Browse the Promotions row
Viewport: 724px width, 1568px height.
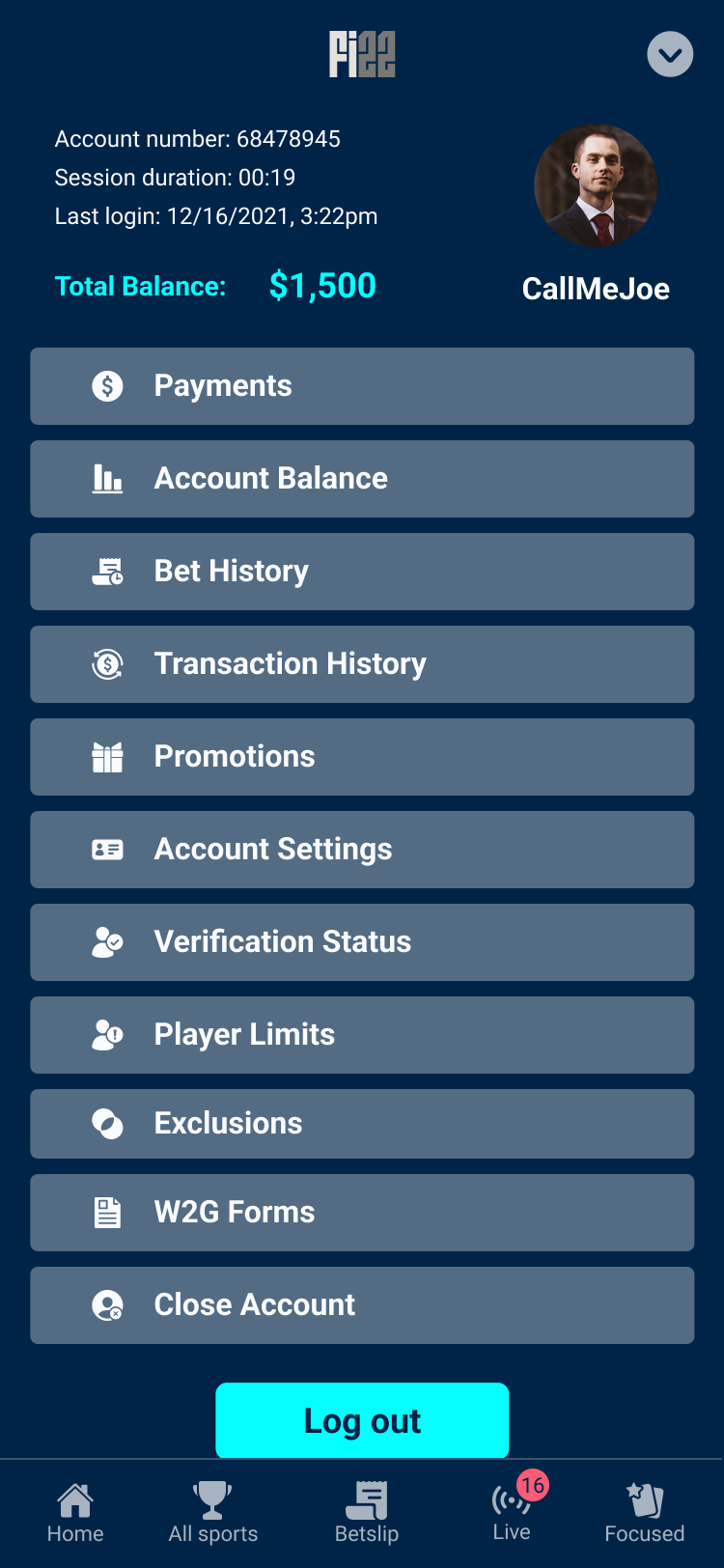tap(362, 757)
